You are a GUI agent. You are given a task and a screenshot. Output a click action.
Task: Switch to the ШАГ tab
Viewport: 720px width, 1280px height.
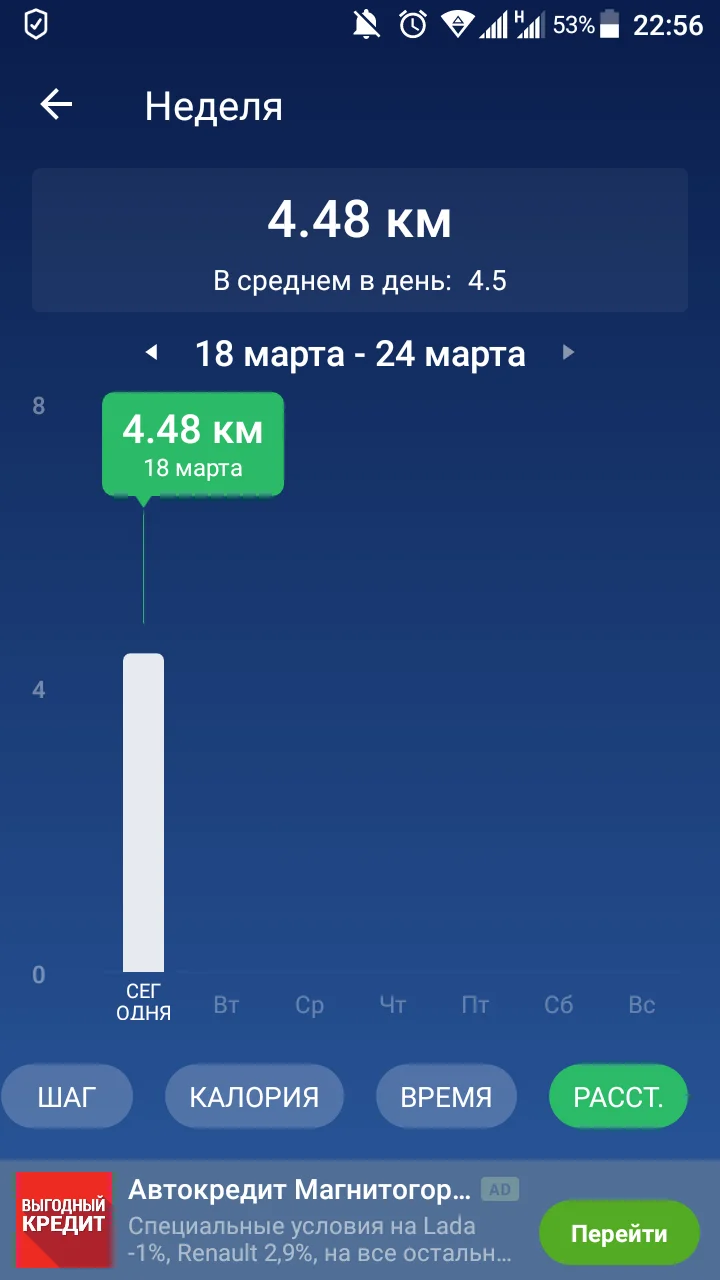(x=67, y=1097)
